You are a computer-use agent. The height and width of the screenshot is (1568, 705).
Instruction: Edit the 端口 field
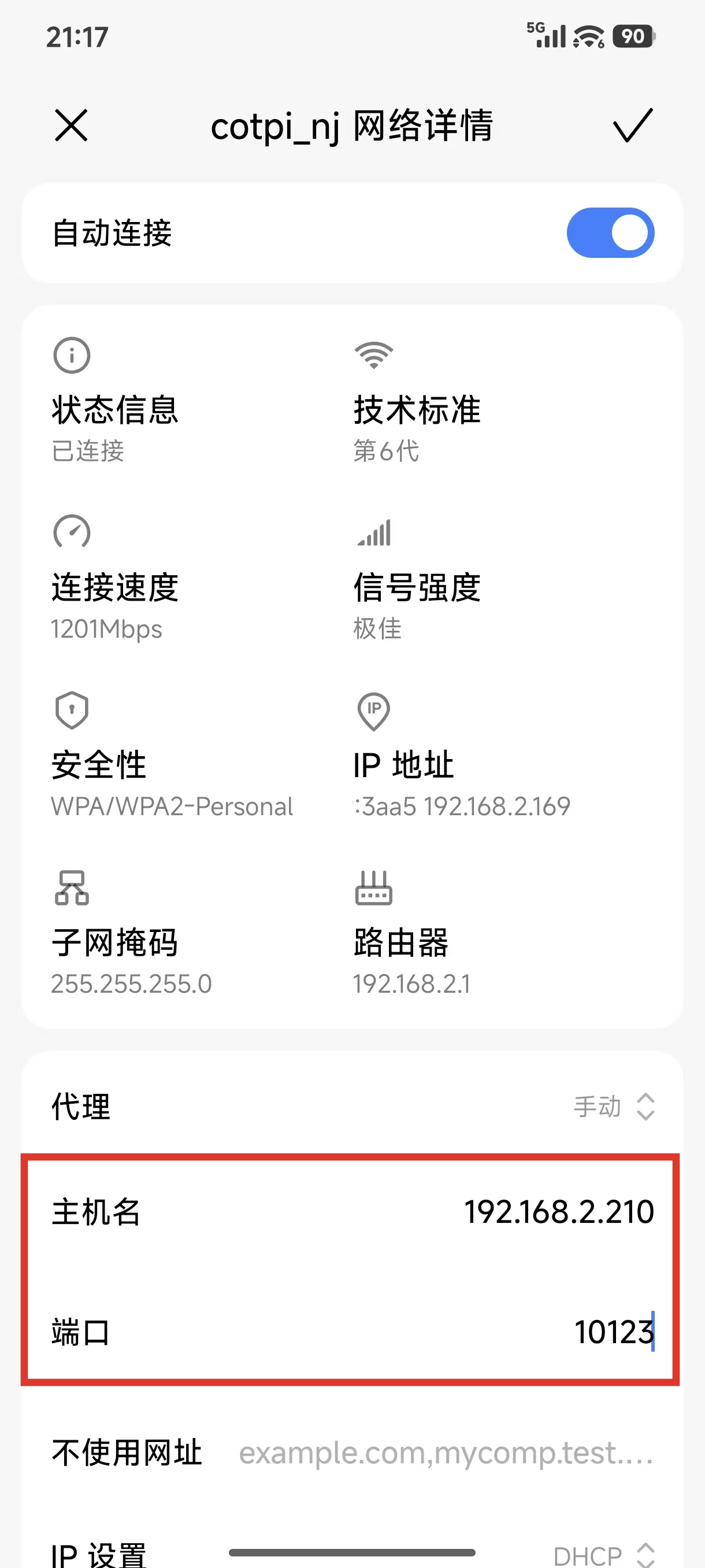pyautogui.click(x=612, y=1333)
